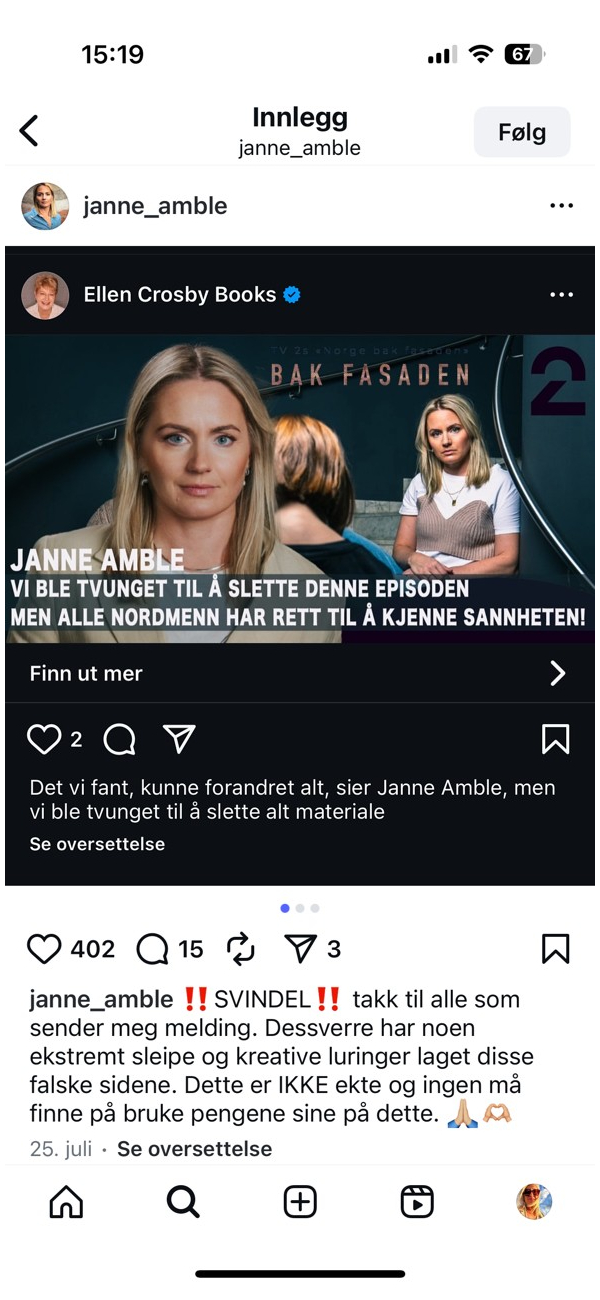Open janne_amble's username link in the caption
Viewport: 600px width, 1300px height.
(x=101, y=999)
